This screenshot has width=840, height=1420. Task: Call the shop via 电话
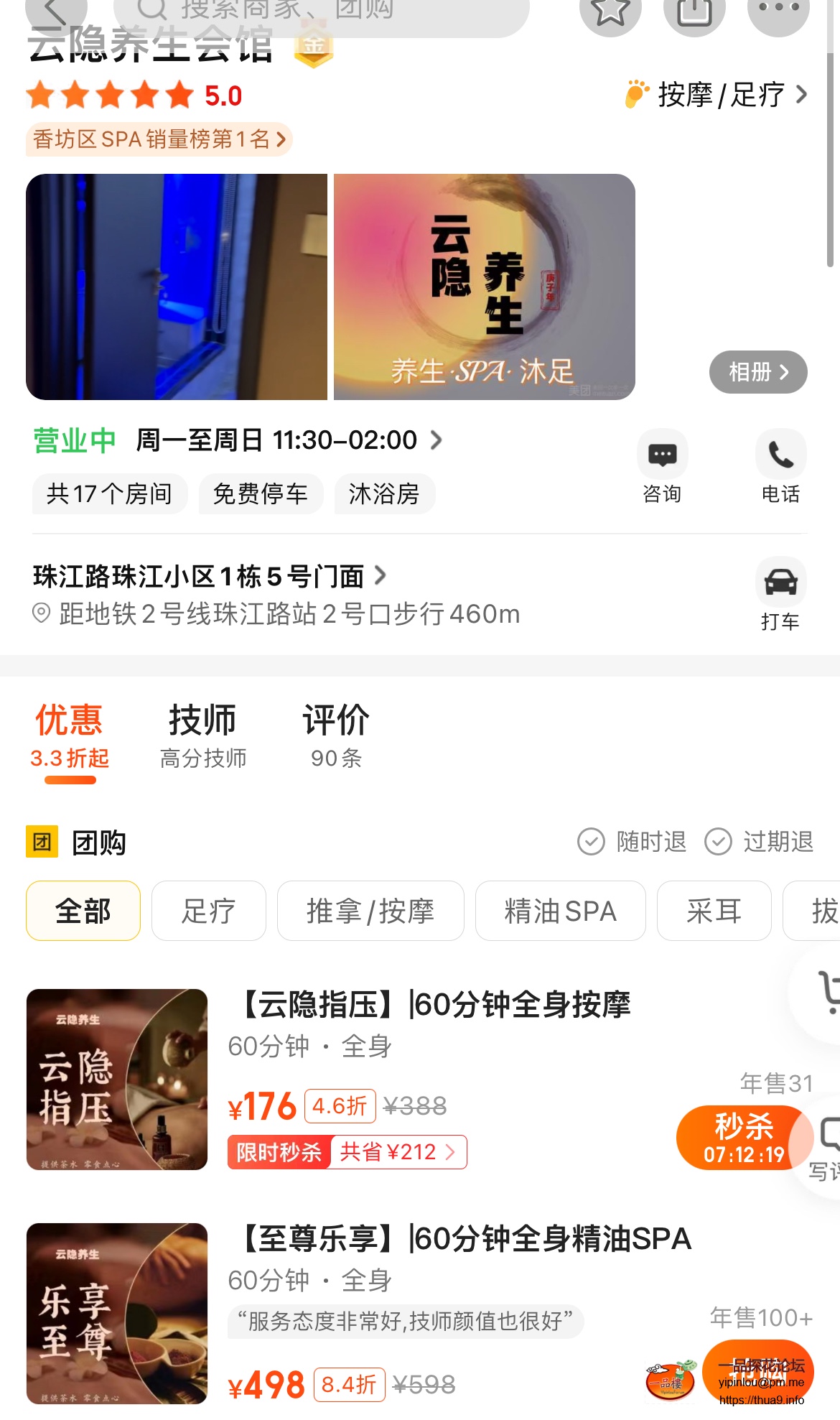780,466
